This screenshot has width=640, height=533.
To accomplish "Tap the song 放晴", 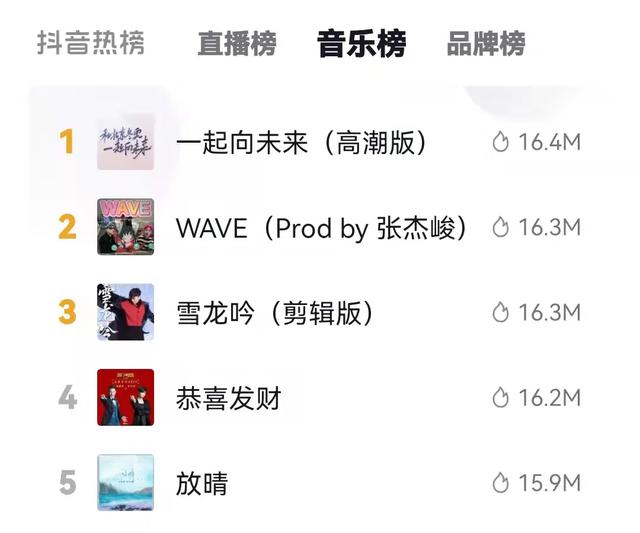I will pyautogui.click(x=202, y=484).
